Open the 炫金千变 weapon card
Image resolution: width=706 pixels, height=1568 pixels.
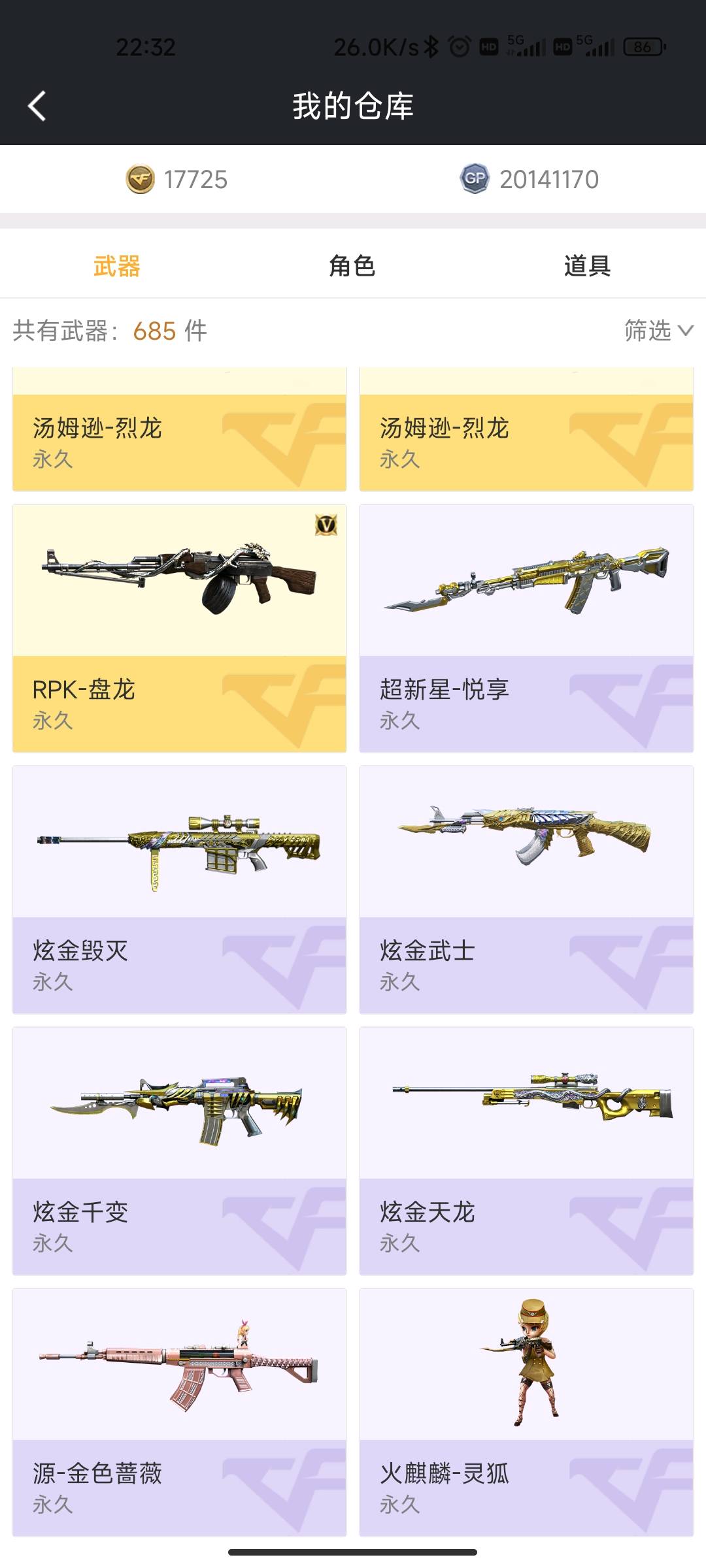click(179, 1150)
